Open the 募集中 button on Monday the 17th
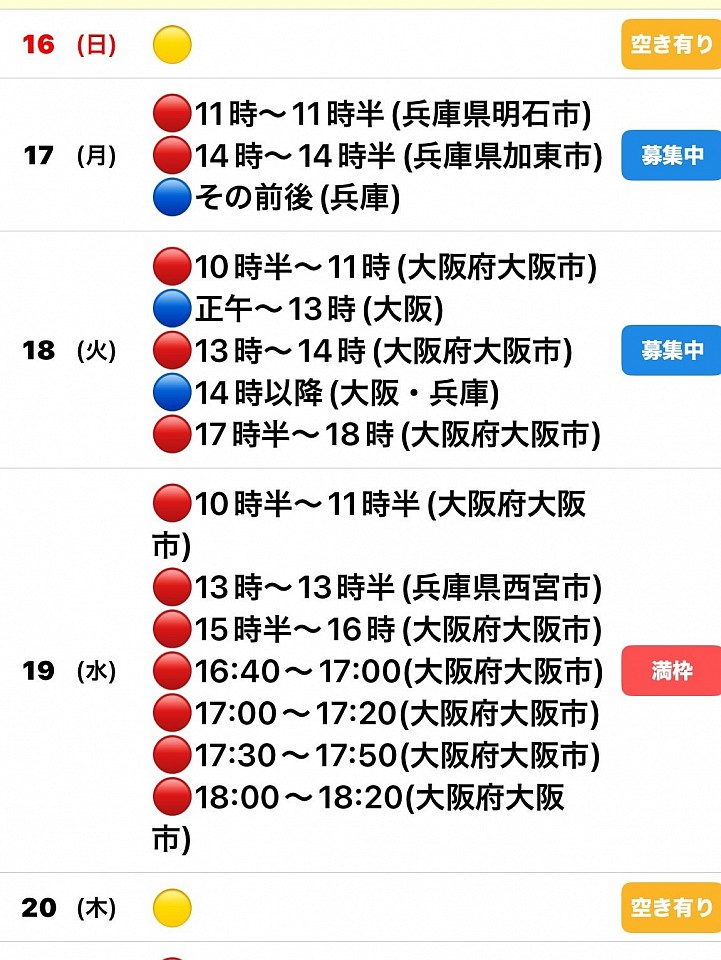The image size is (721, 960). click(671, 156)
